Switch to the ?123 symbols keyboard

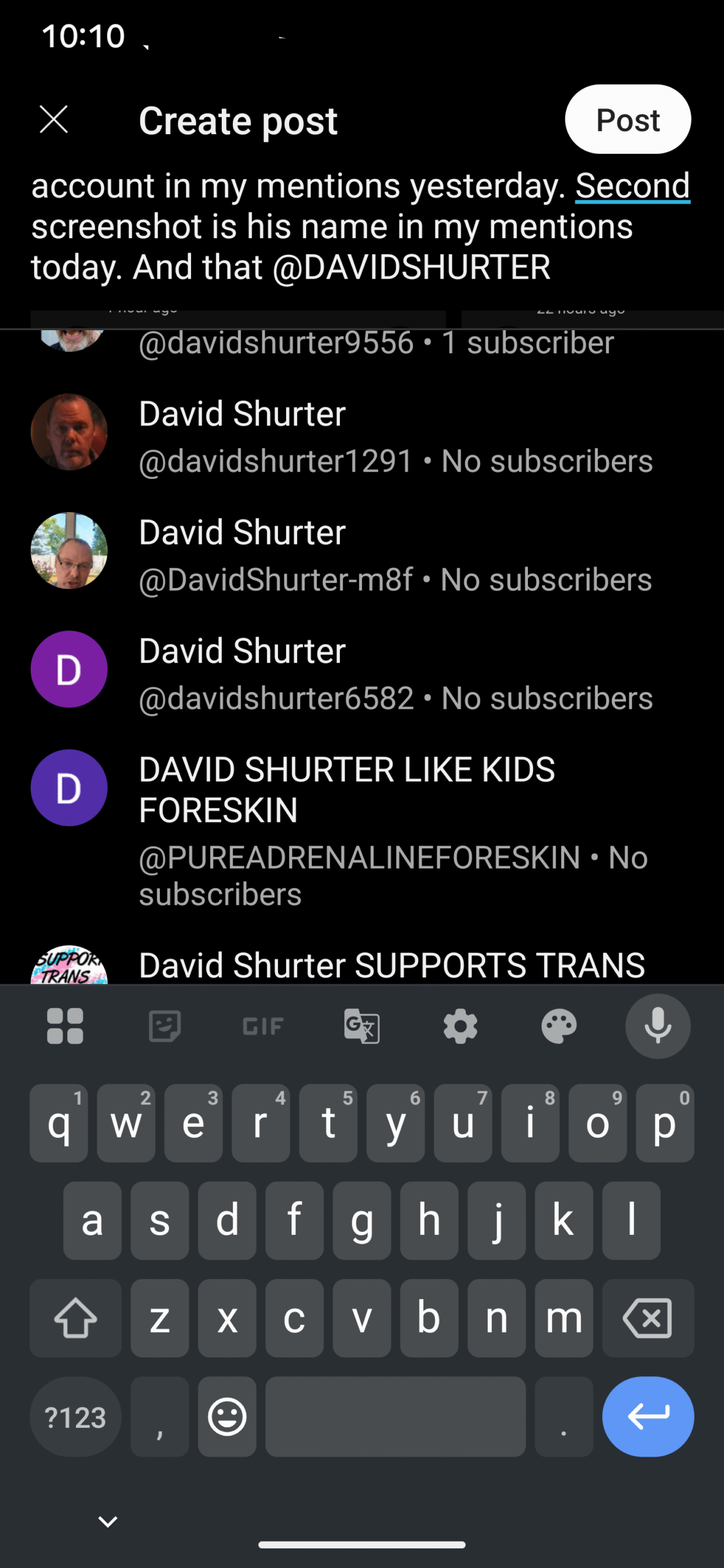pos(75,1416)
